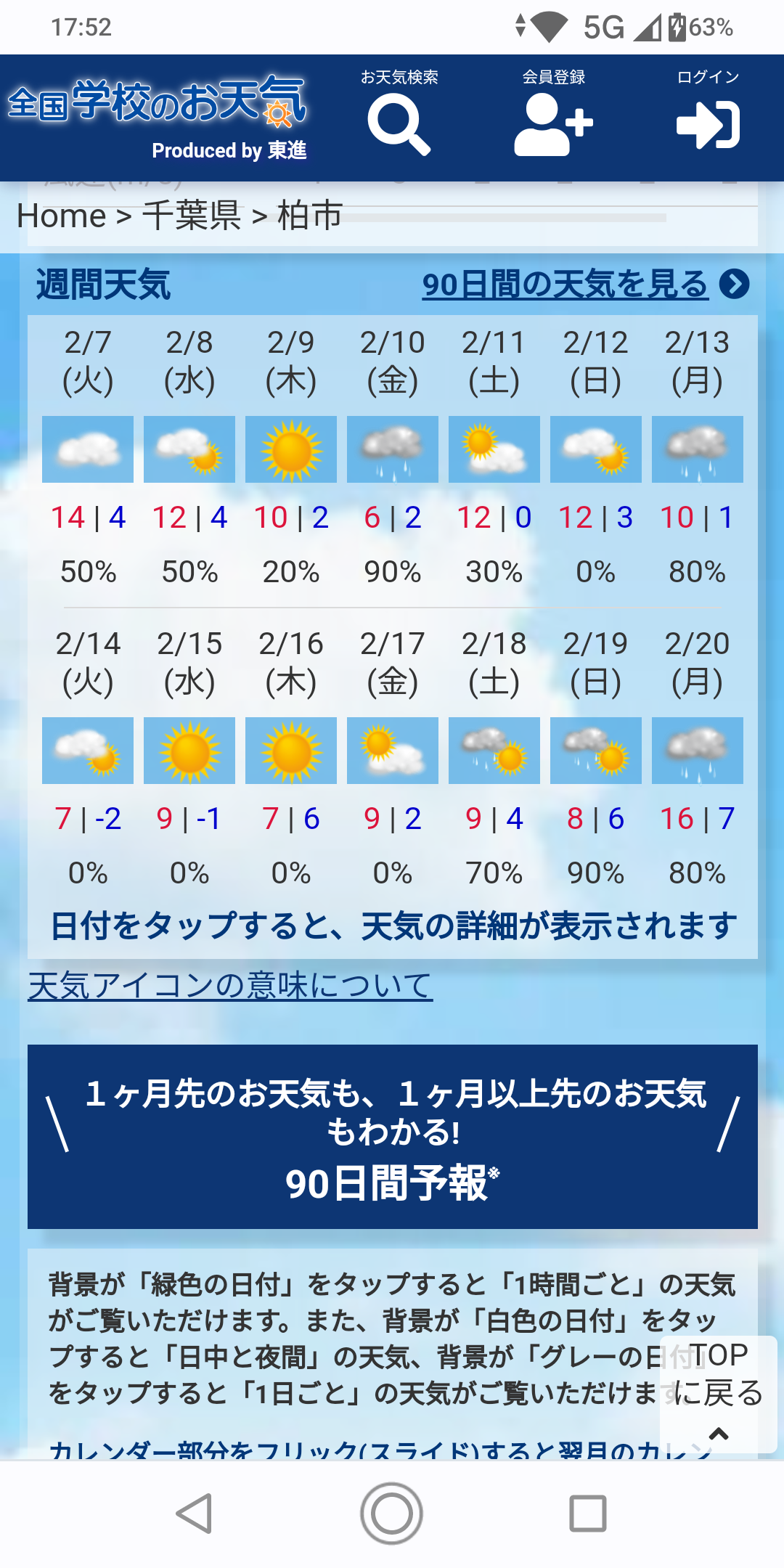Show weather details for 2/18 (土)
Viewport: 784px width, 1568px height.
click(494, 663)
